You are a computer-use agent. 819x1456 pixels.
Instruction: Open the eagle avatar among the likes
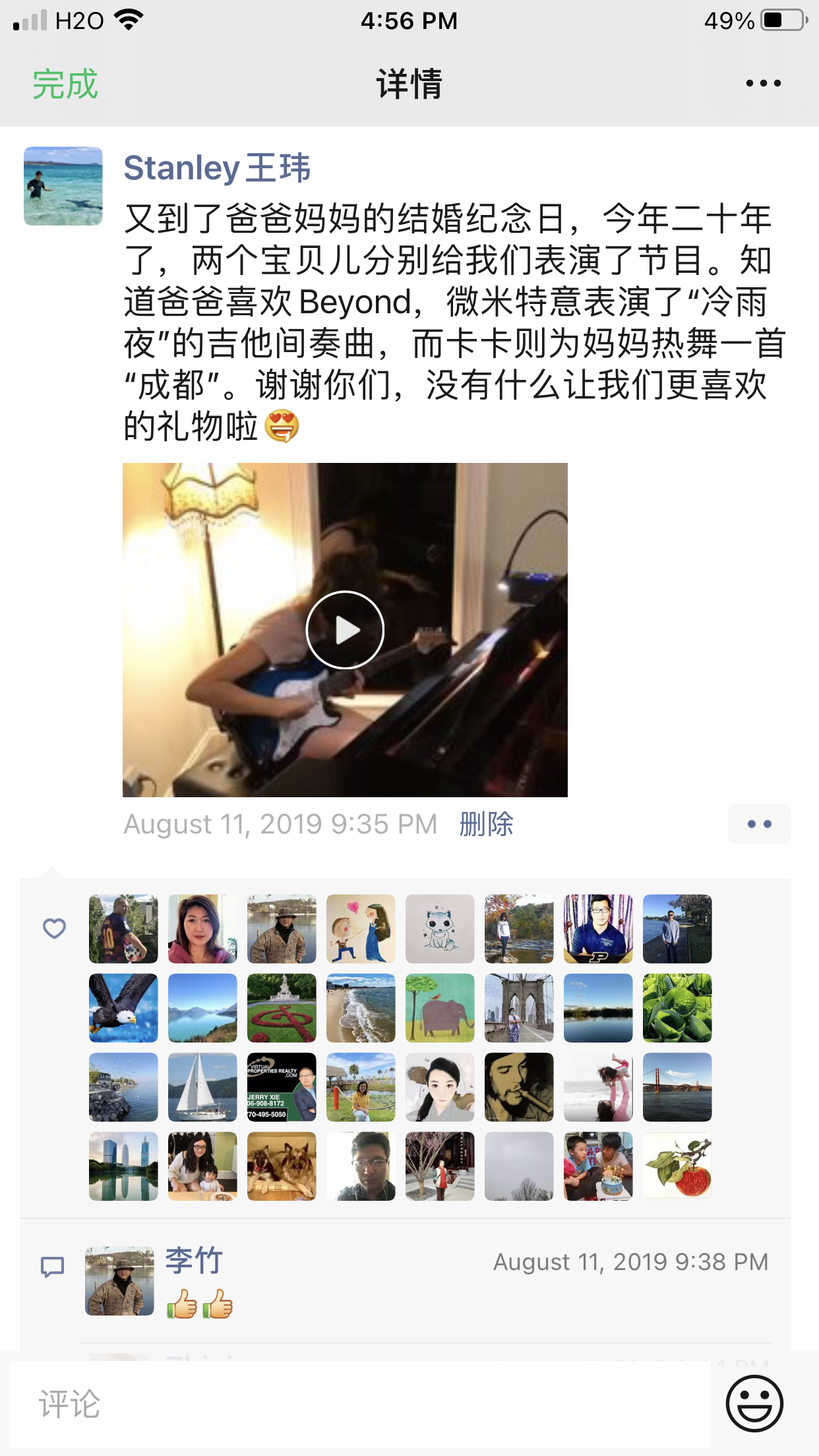click(x=123, y=1008)
